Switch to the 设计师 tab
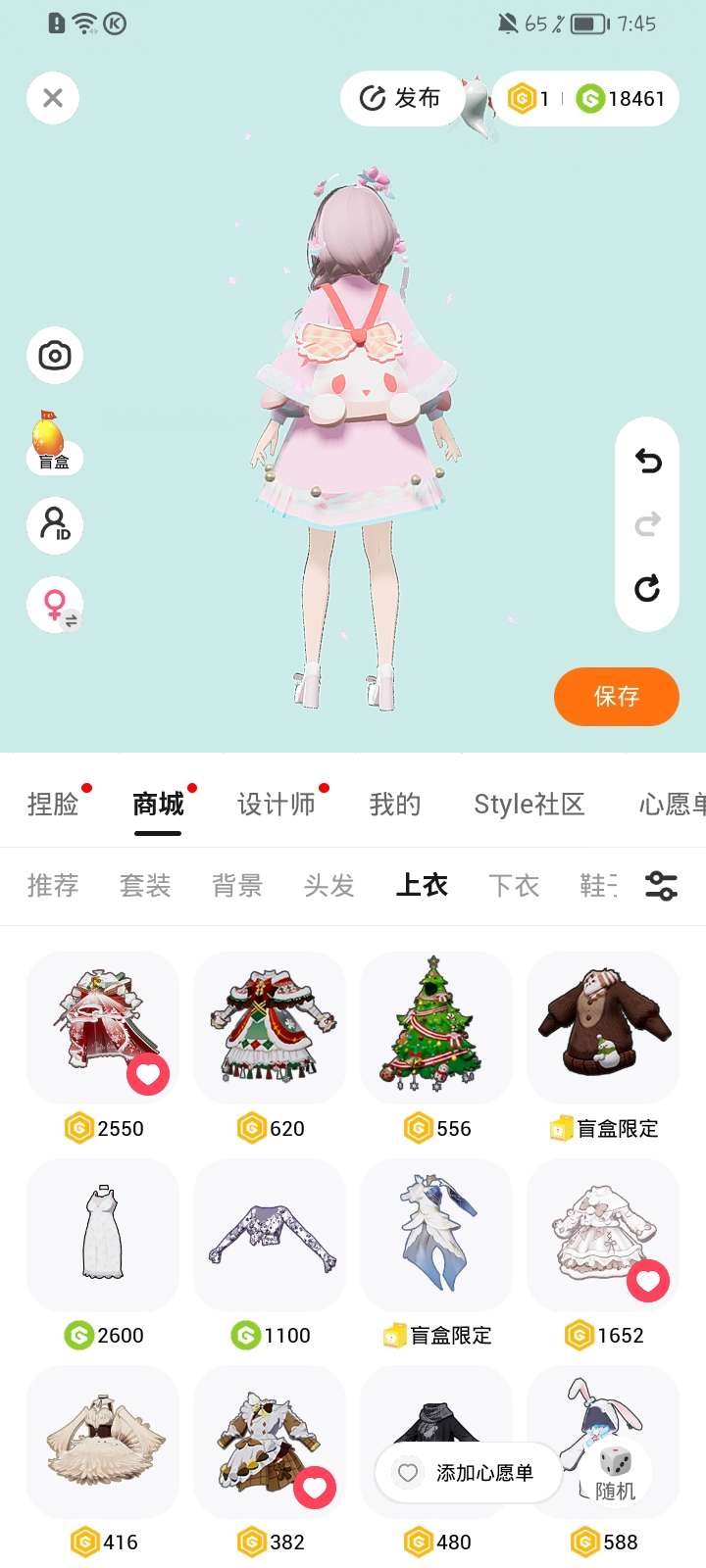The image size is (706, 1568). tap(277, 805)
